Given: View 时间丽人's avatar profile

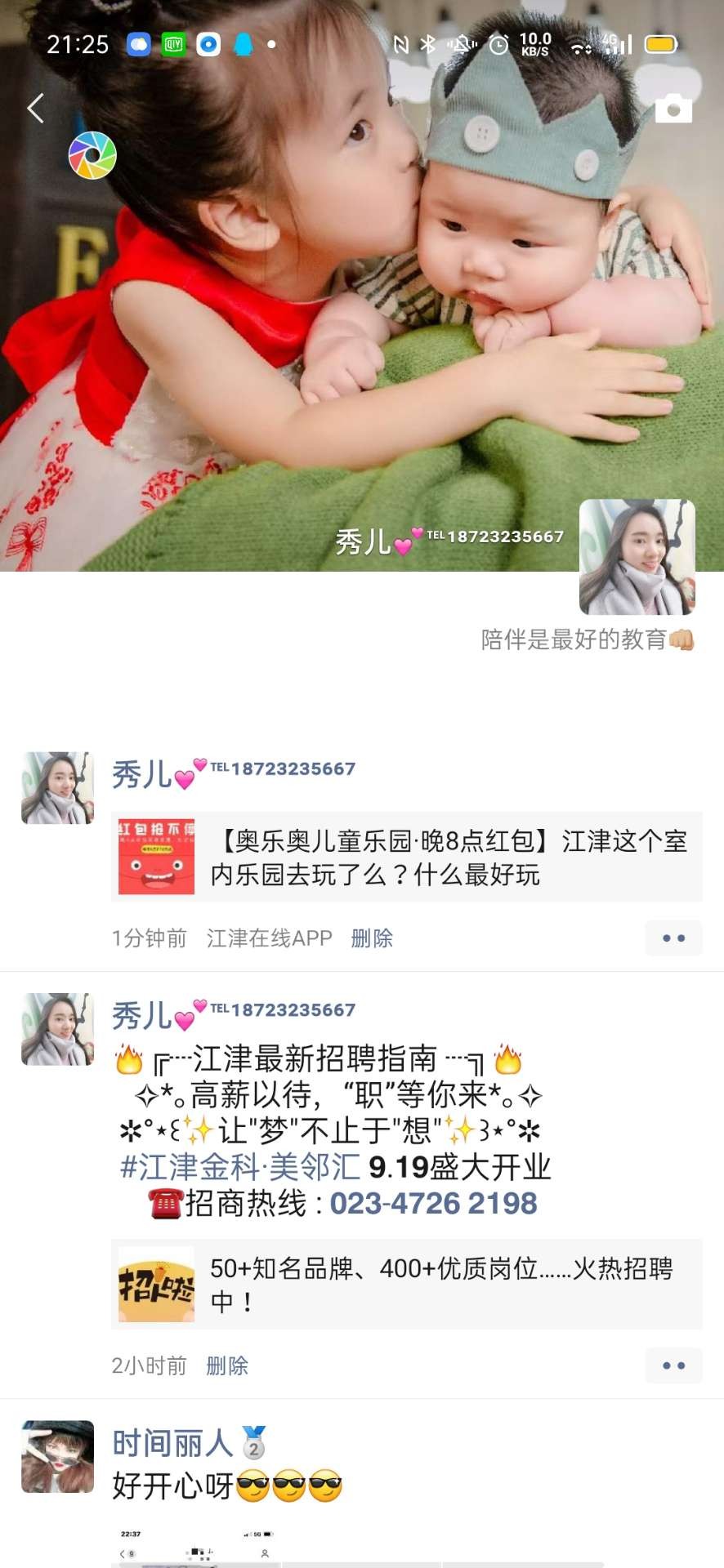Looking at the screenshot, I should (57, 1457).
